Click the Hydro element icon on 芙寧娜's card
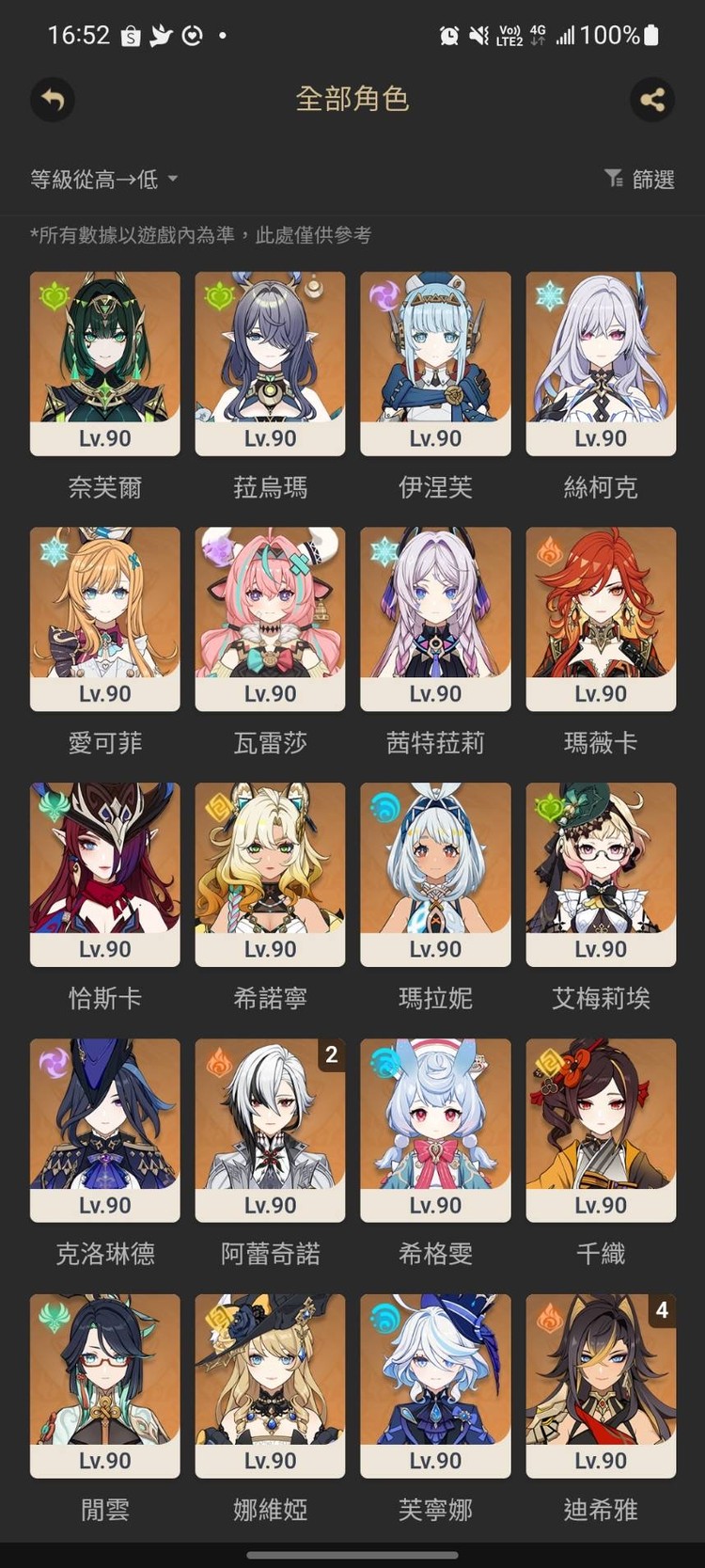The width and height of the screenshot is (705, 1568). [x=384, y=1317]
